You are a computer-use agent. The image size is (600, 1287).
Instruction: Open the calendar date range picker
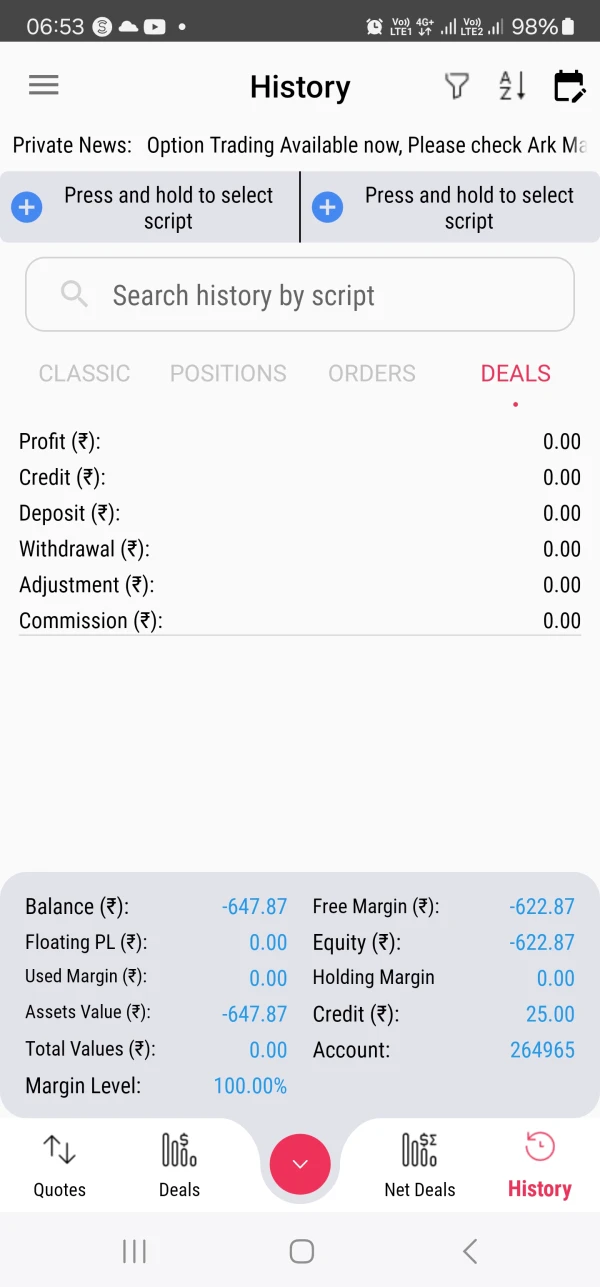click(569, 87)
